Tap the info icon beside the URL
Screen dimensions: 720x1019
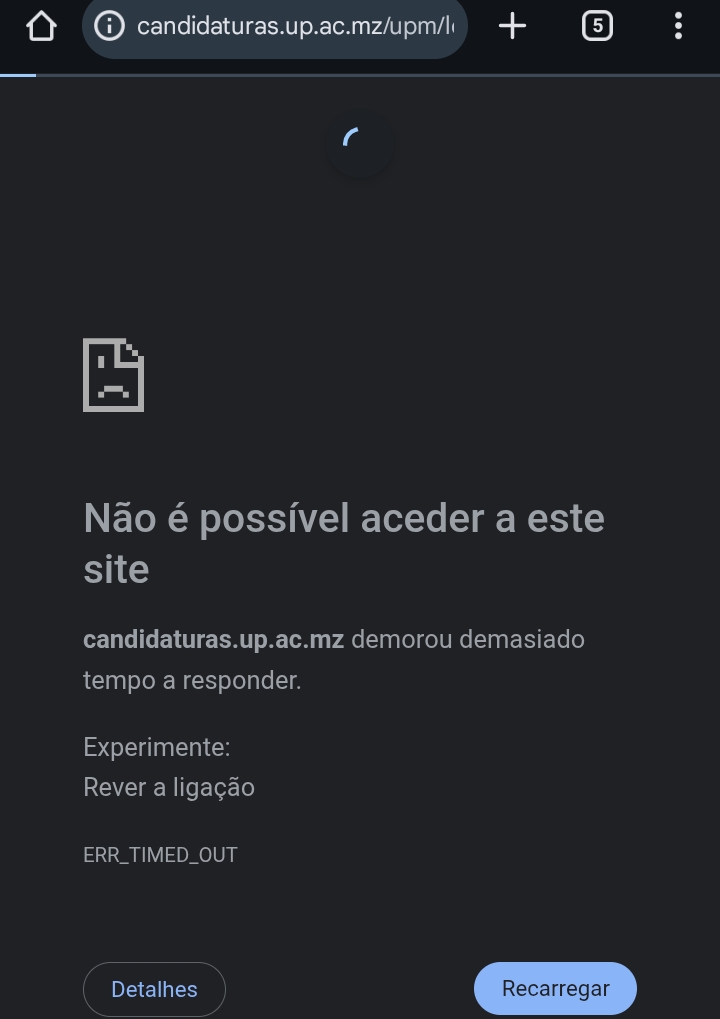pyautogui.click(x=110, y=26)
